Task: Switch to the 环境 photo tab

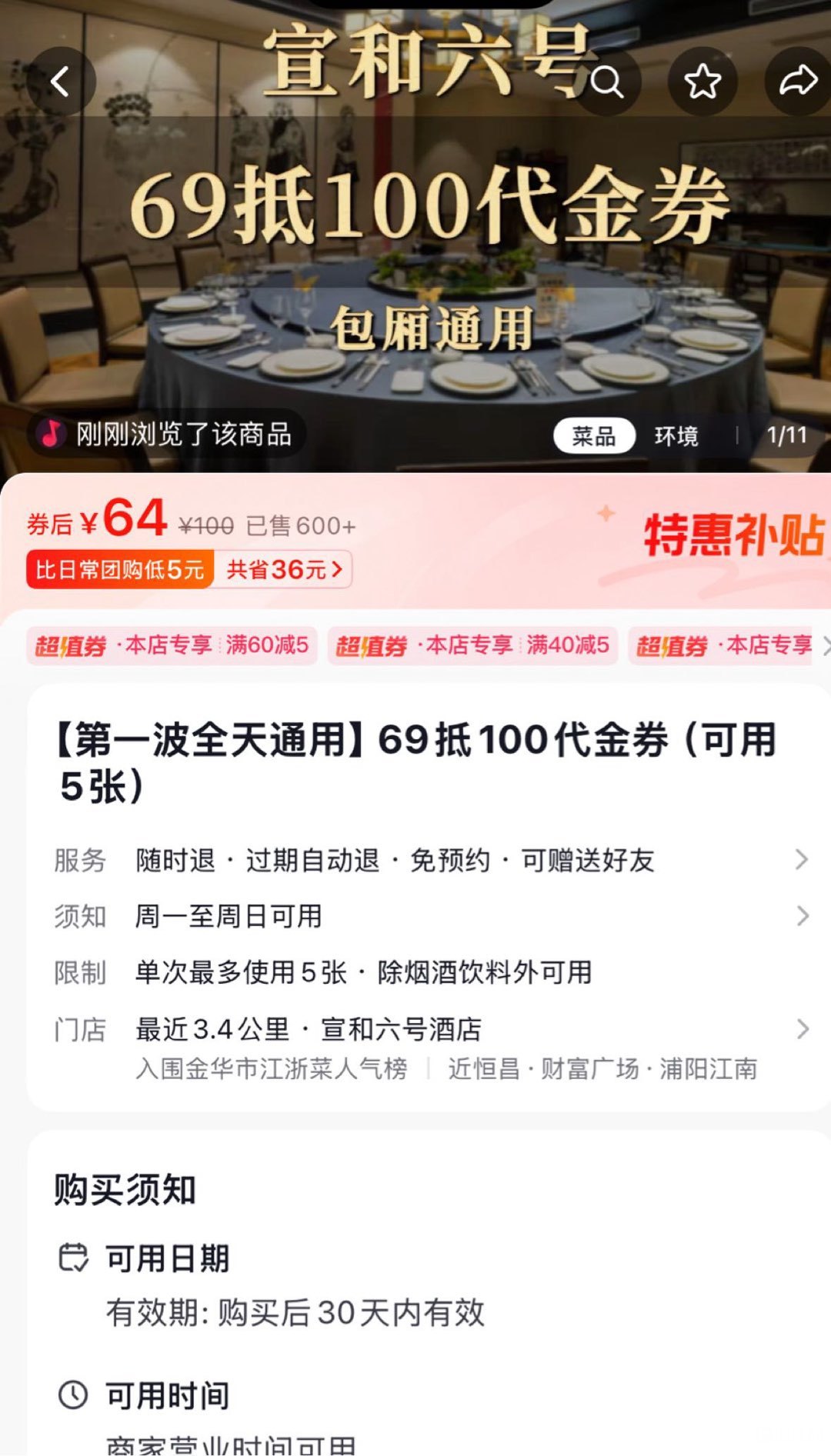Action: click(676, 436)
